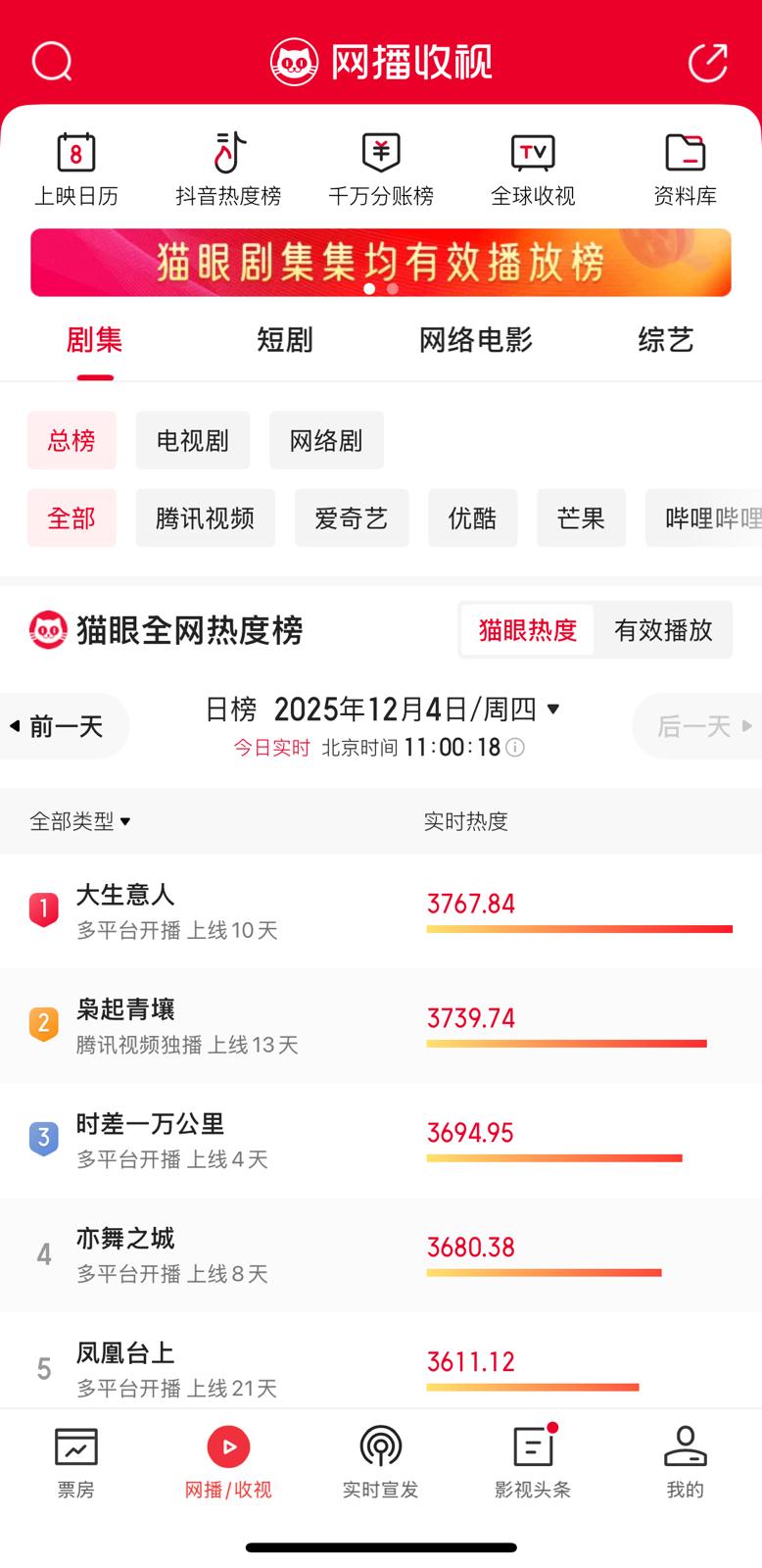Select the 电视剧 filter chip
Viewport: 762px width, 1568px height.
tap(193, 440)
